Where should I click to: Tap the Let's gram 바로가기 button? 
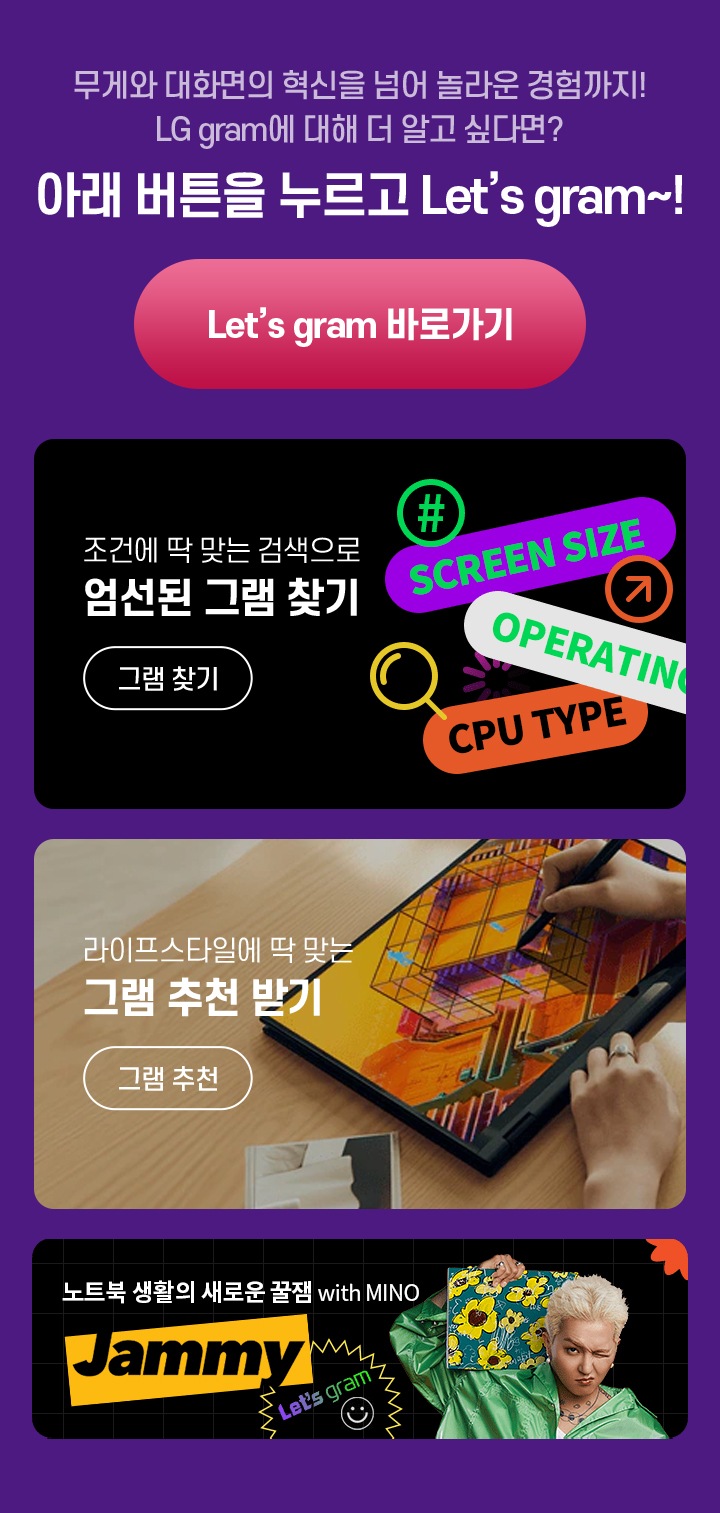pyautogui.click(x=360, y=325)
